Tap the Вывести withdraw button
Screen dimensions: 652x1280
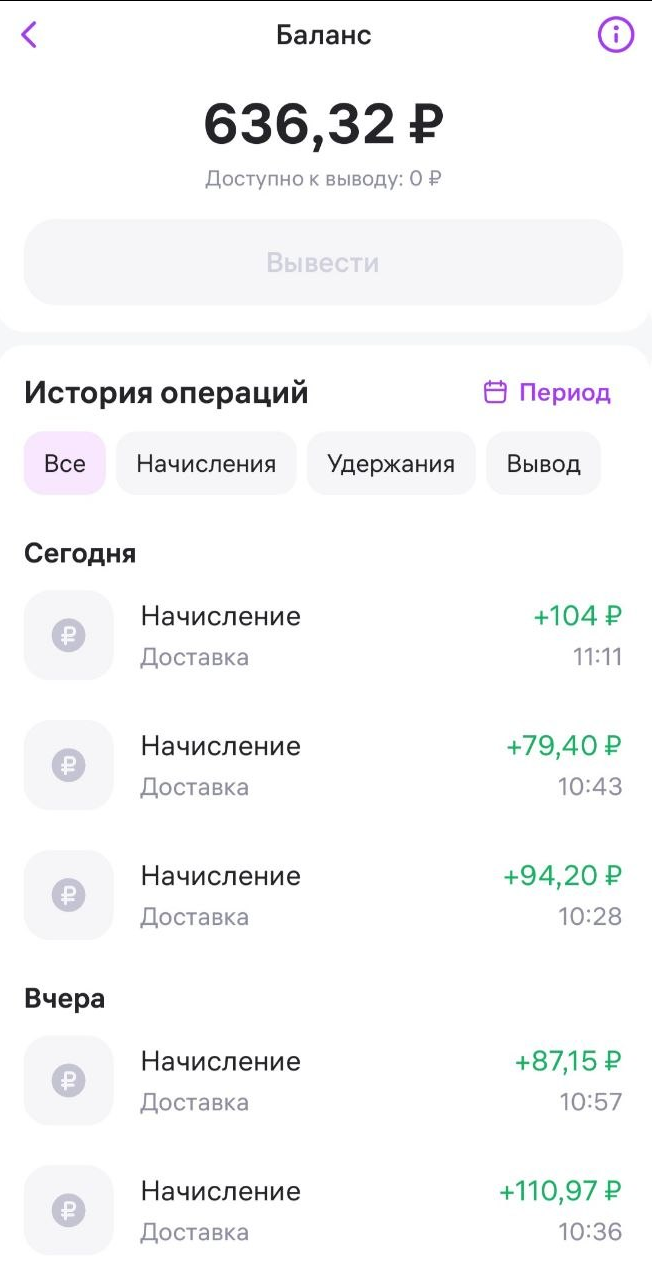[323, 263]
